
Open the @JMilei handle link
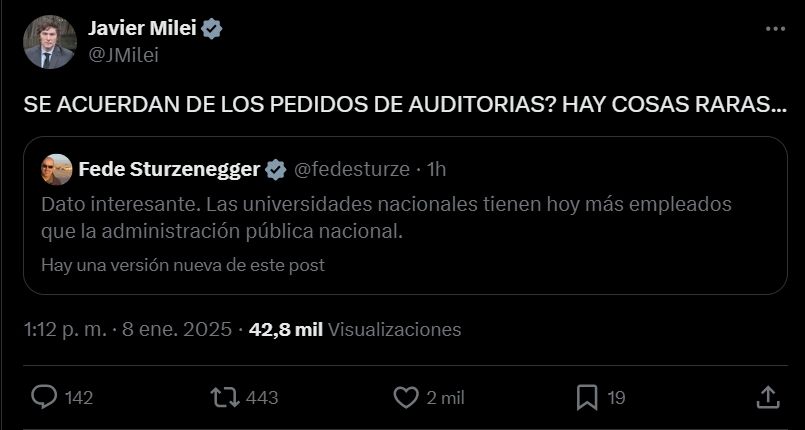pos(124,56)
